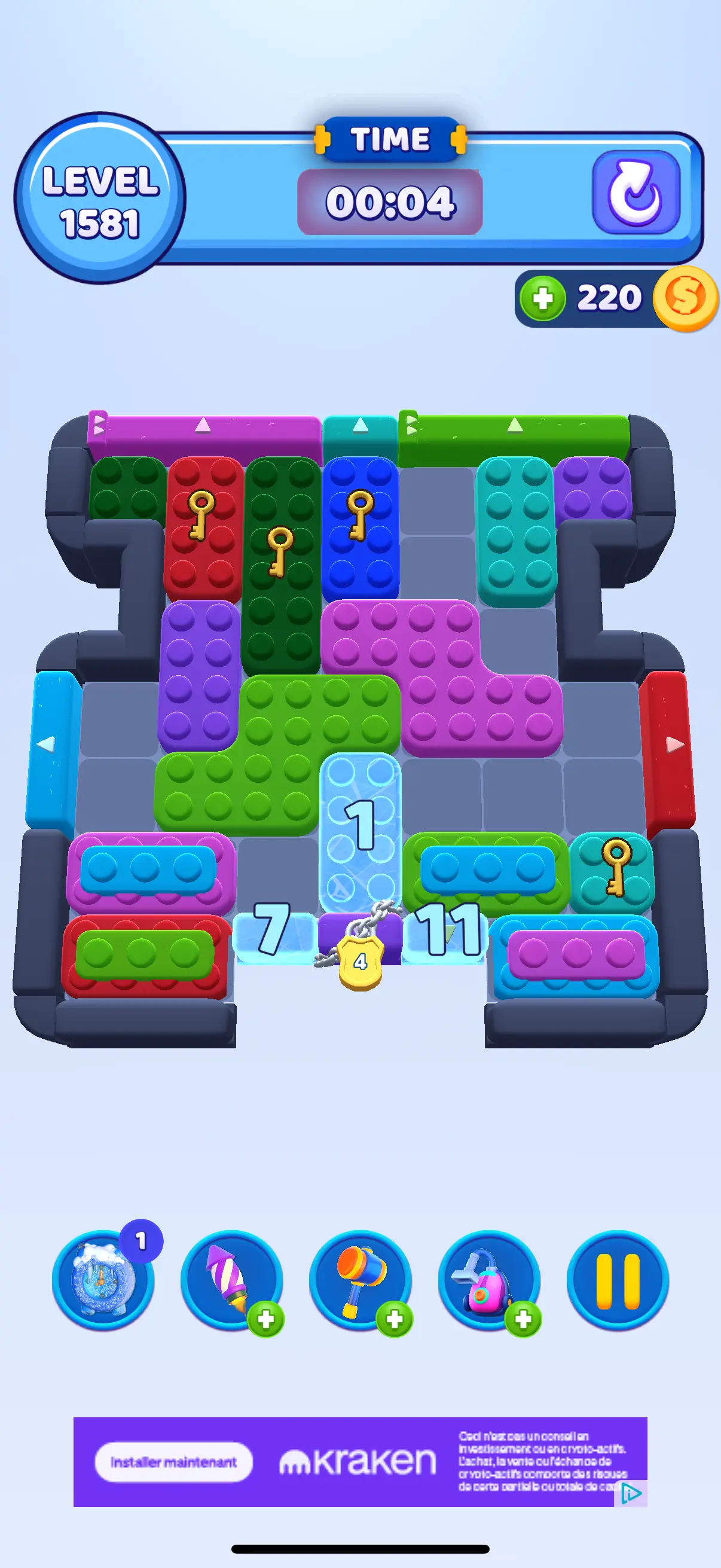
Task: Select the hammer booster
Action: [x=360, y=1280]
